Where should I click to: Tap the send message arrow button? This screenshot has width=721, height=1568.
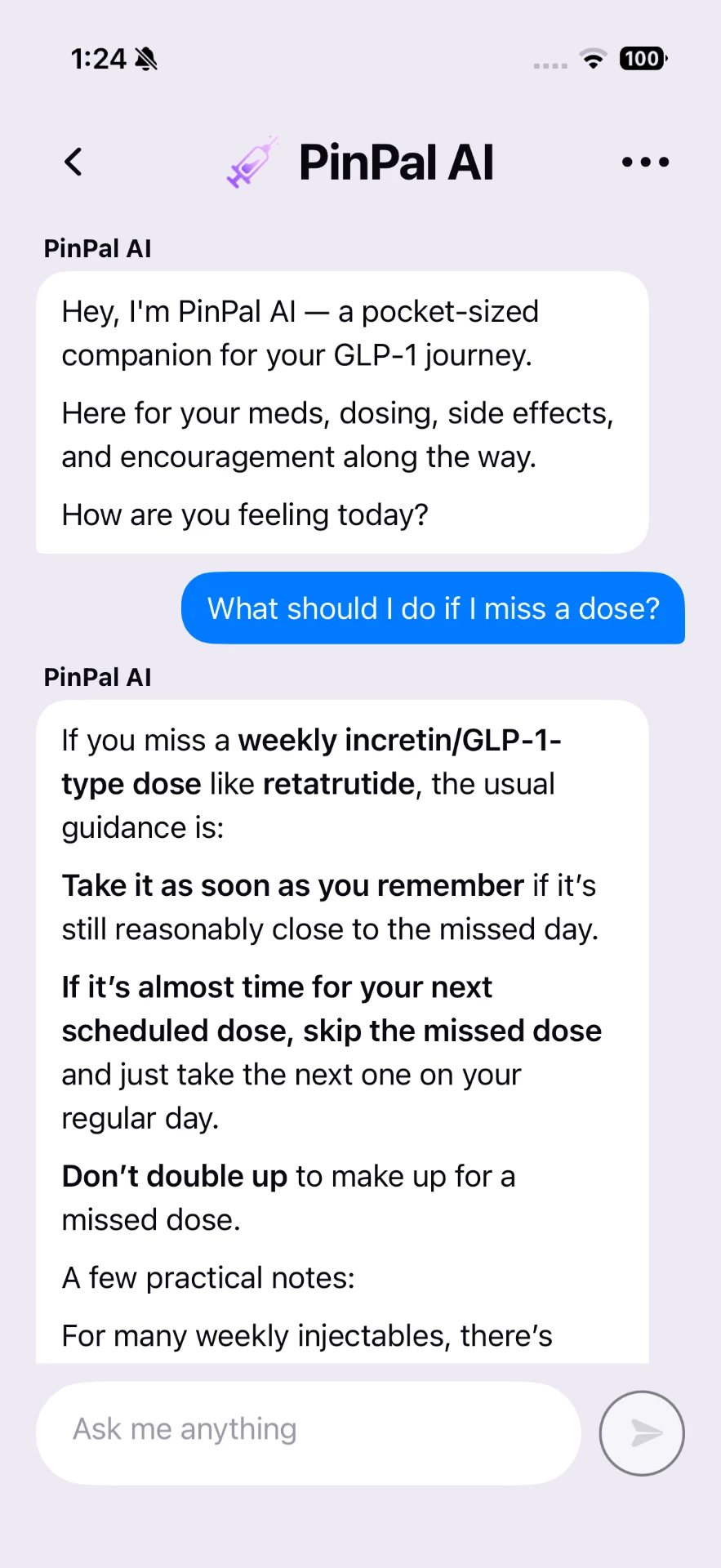pos(642,1432)
